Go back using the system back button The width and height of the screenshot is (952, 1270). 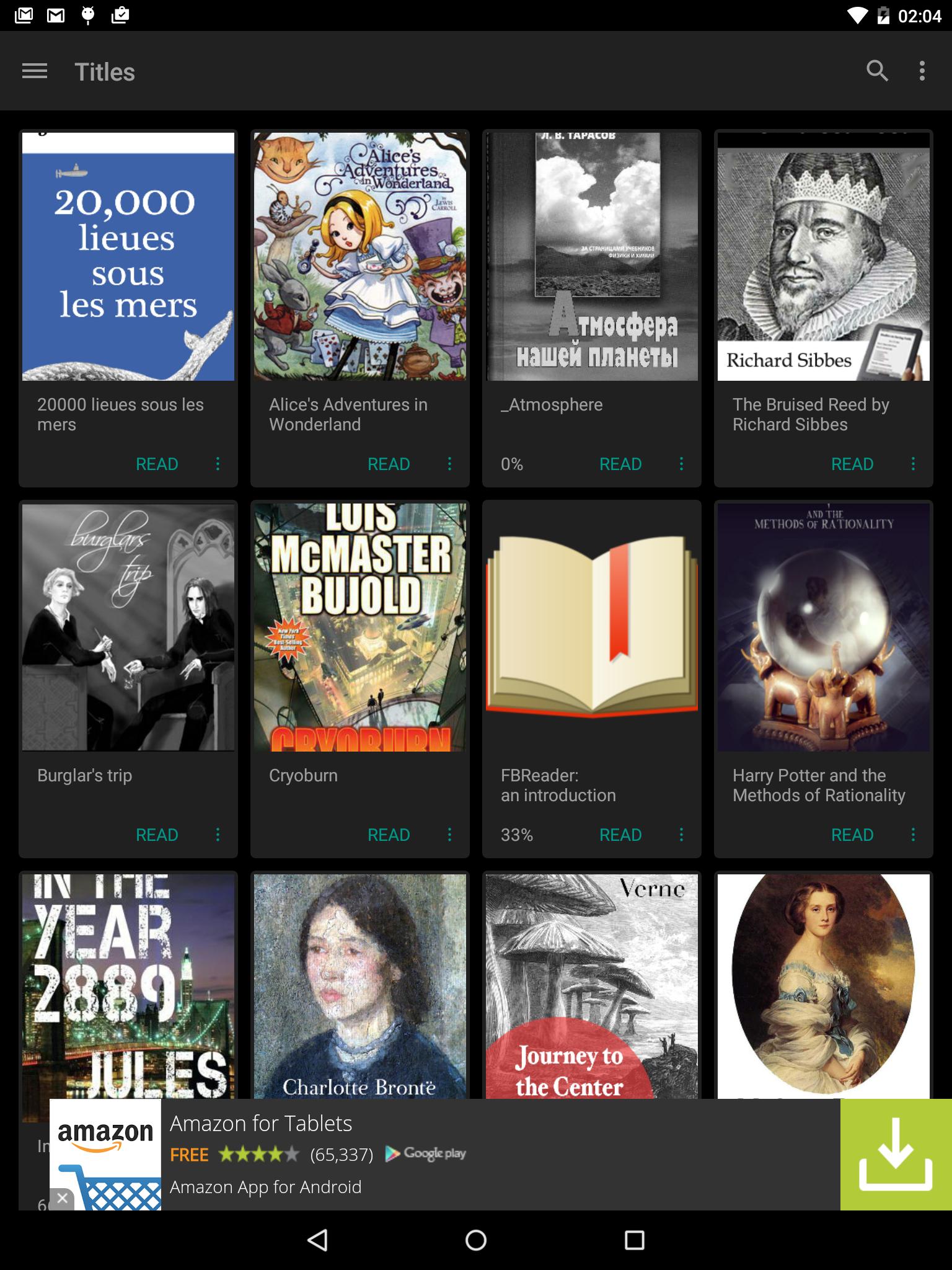tap(317, 1240)
